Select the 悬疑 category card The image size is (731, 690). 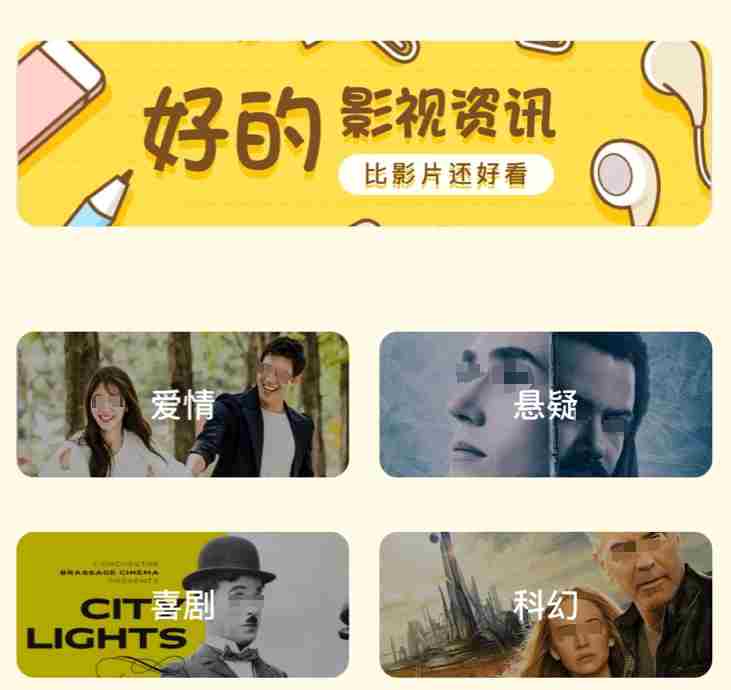[546, 405]
